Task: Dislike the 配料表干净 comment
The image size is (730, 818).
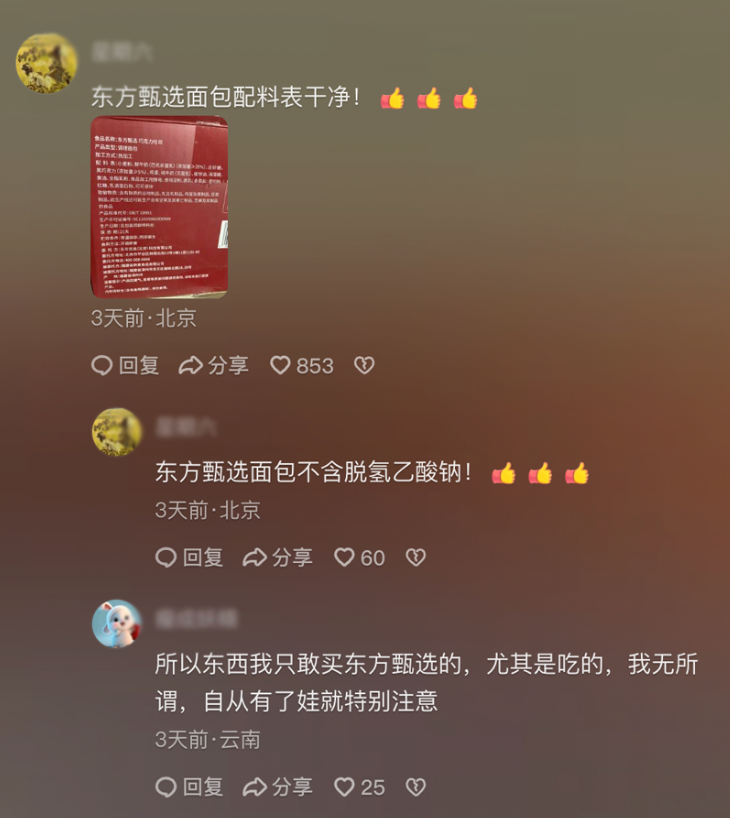Action: pyautogui.click(x=364, y=366)
